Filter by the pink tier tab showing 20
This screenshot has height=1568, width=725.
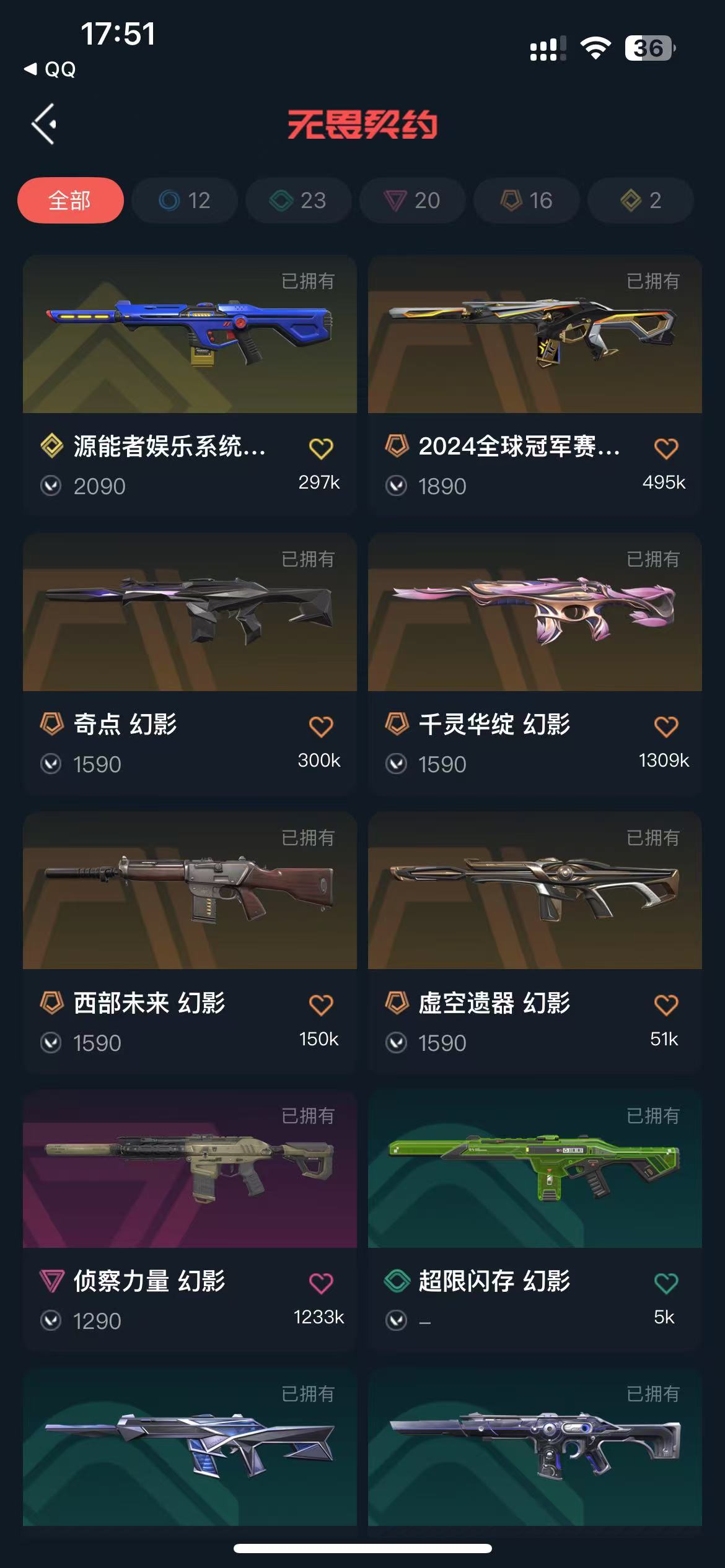click(413, 200)
